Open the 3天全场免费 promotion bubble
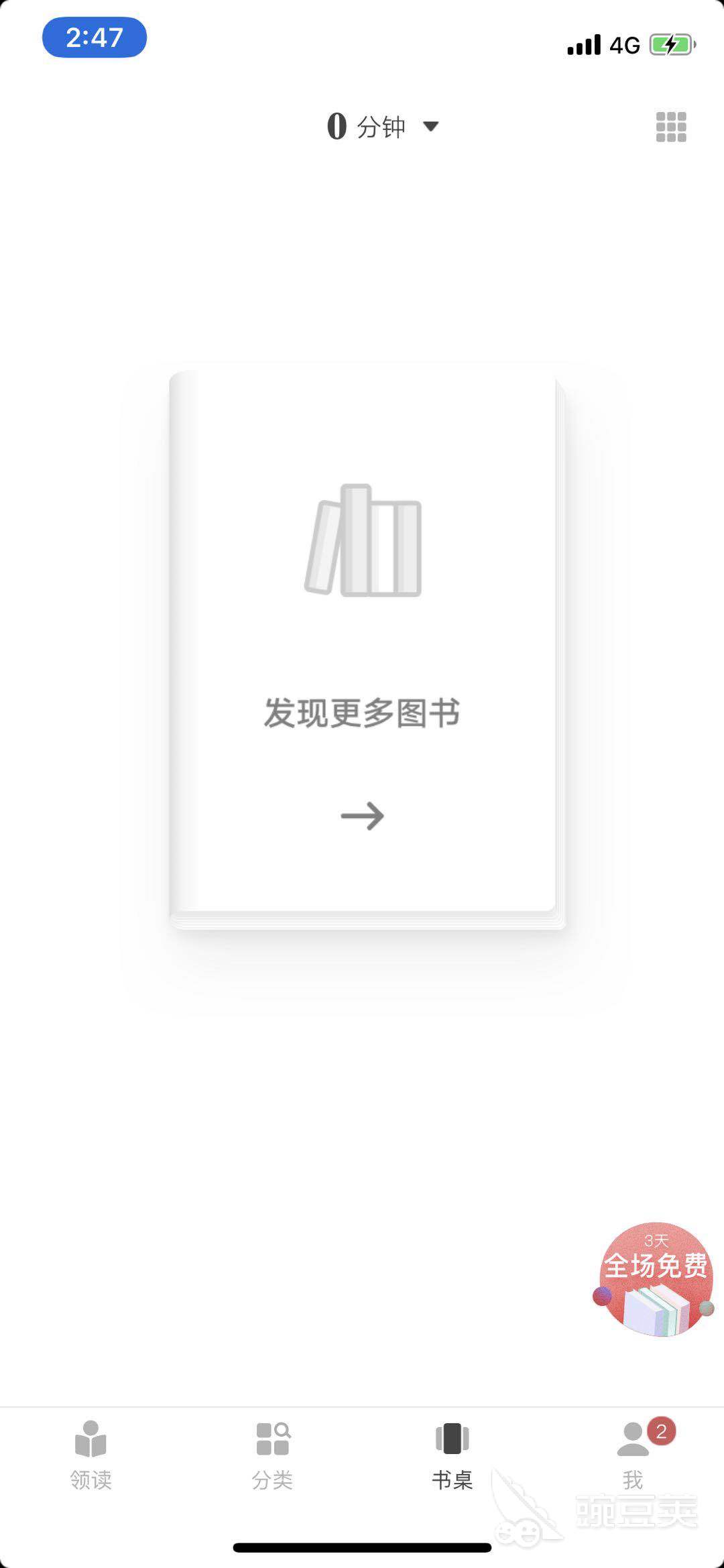 pos(655,1279)
